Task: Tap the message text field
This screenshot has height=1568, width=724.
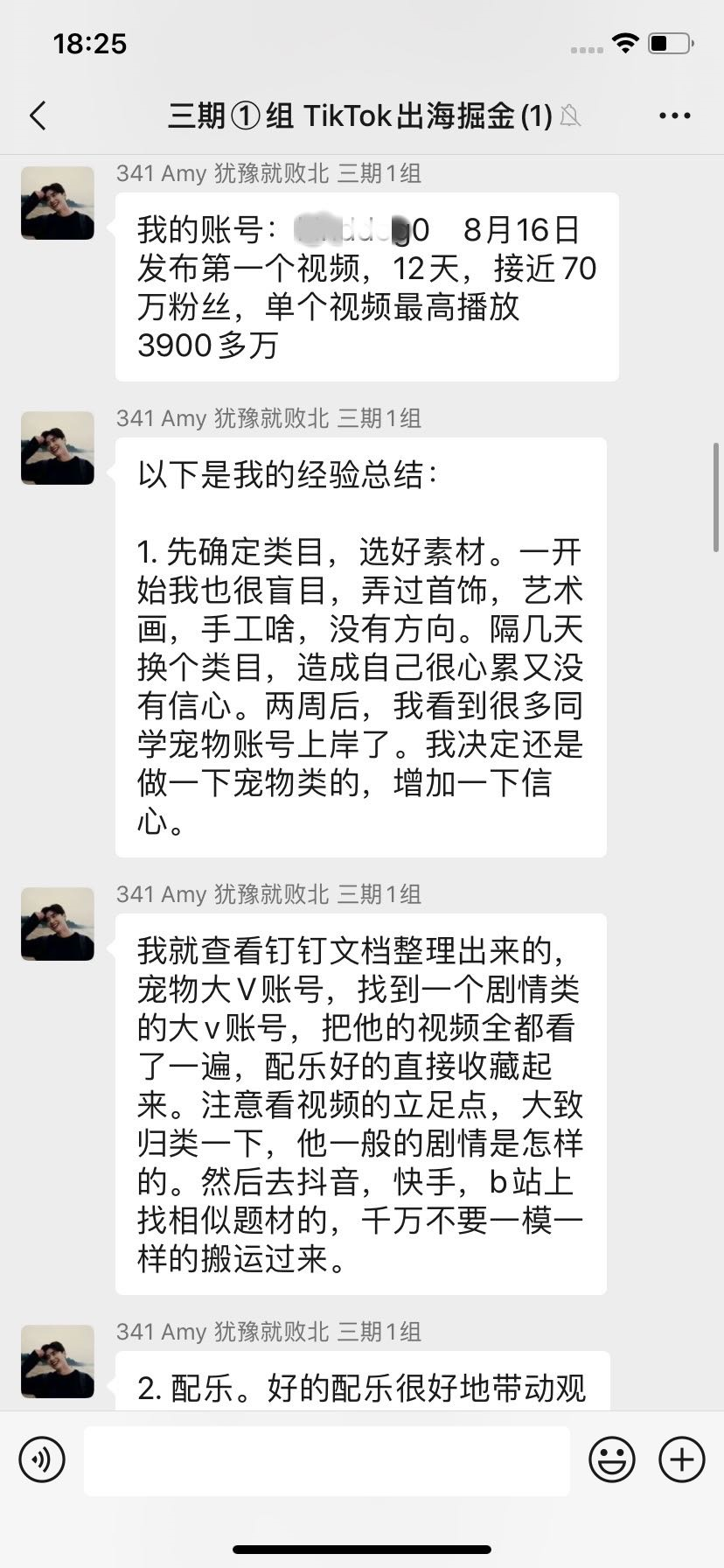Action: [327, 1459]
